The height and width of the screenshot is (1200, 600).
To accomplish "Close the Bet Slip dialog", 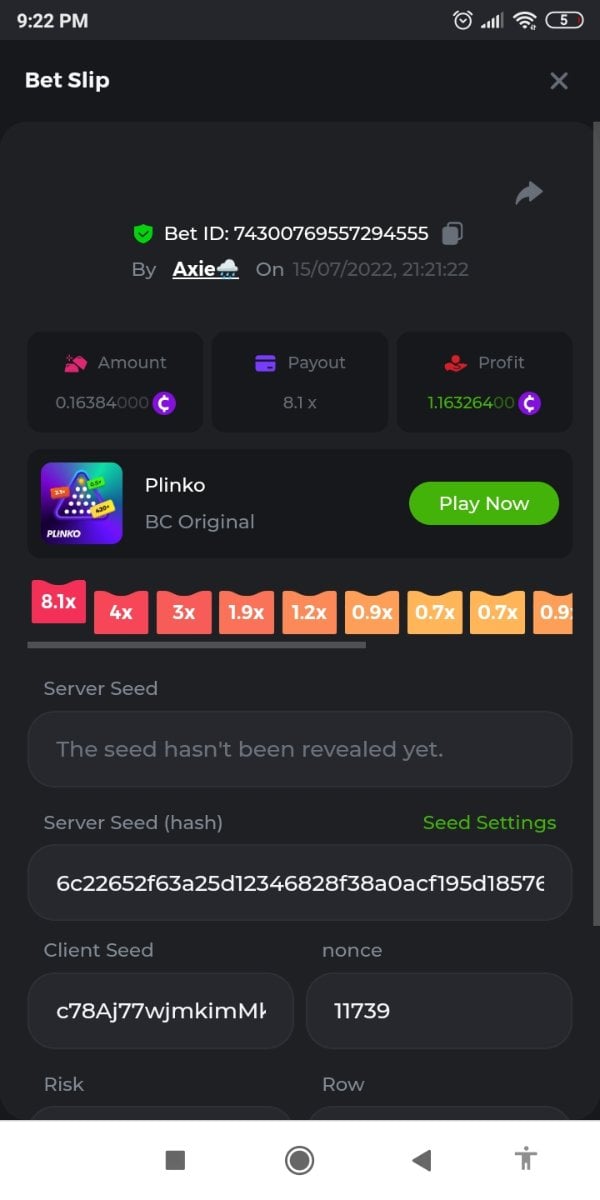I will click(x=559, y=81).
